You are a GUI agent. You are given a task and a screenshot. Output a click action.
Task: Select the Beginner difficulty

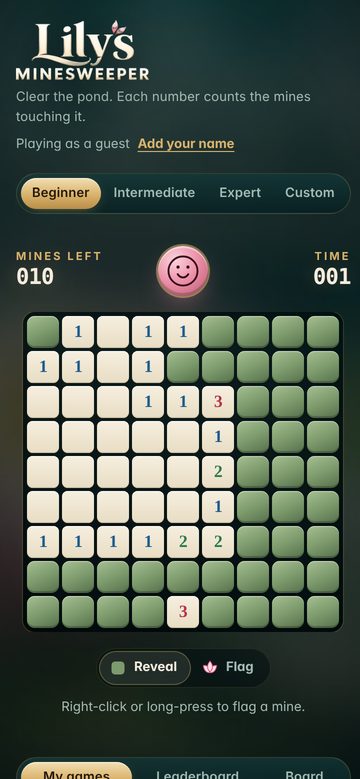(61, 193)
